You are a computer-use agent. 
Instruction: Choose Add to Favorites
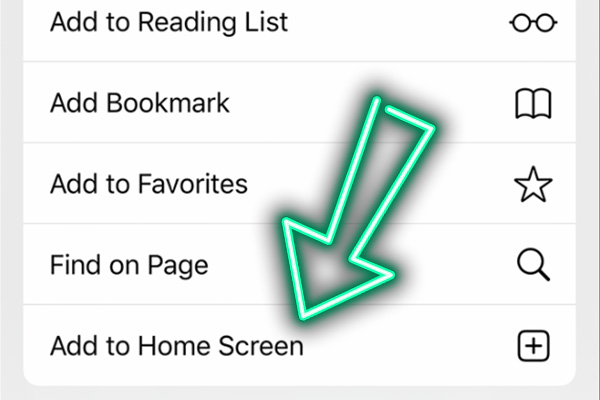click(148, 185)
